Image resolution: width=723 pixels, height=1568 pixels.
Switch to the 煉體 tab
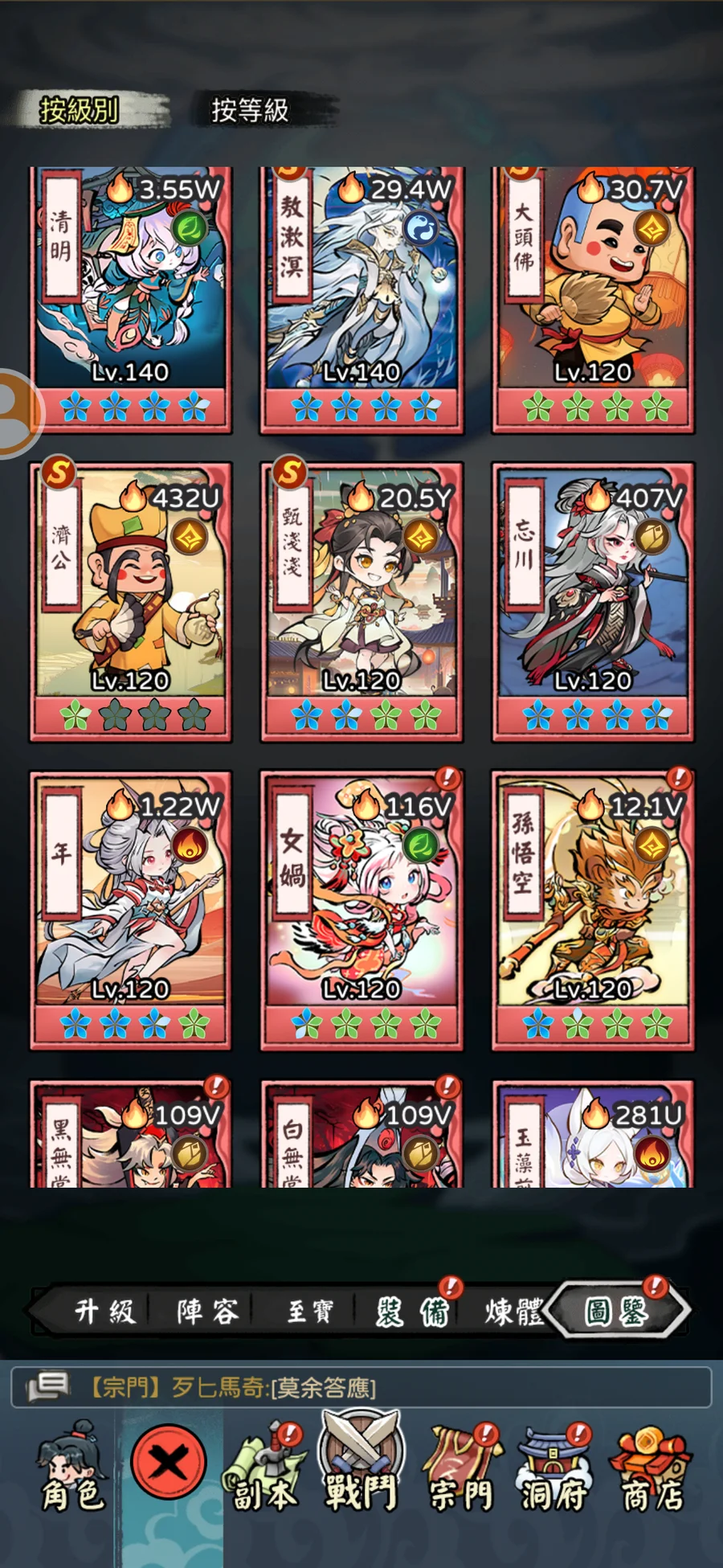(514, 1312)
